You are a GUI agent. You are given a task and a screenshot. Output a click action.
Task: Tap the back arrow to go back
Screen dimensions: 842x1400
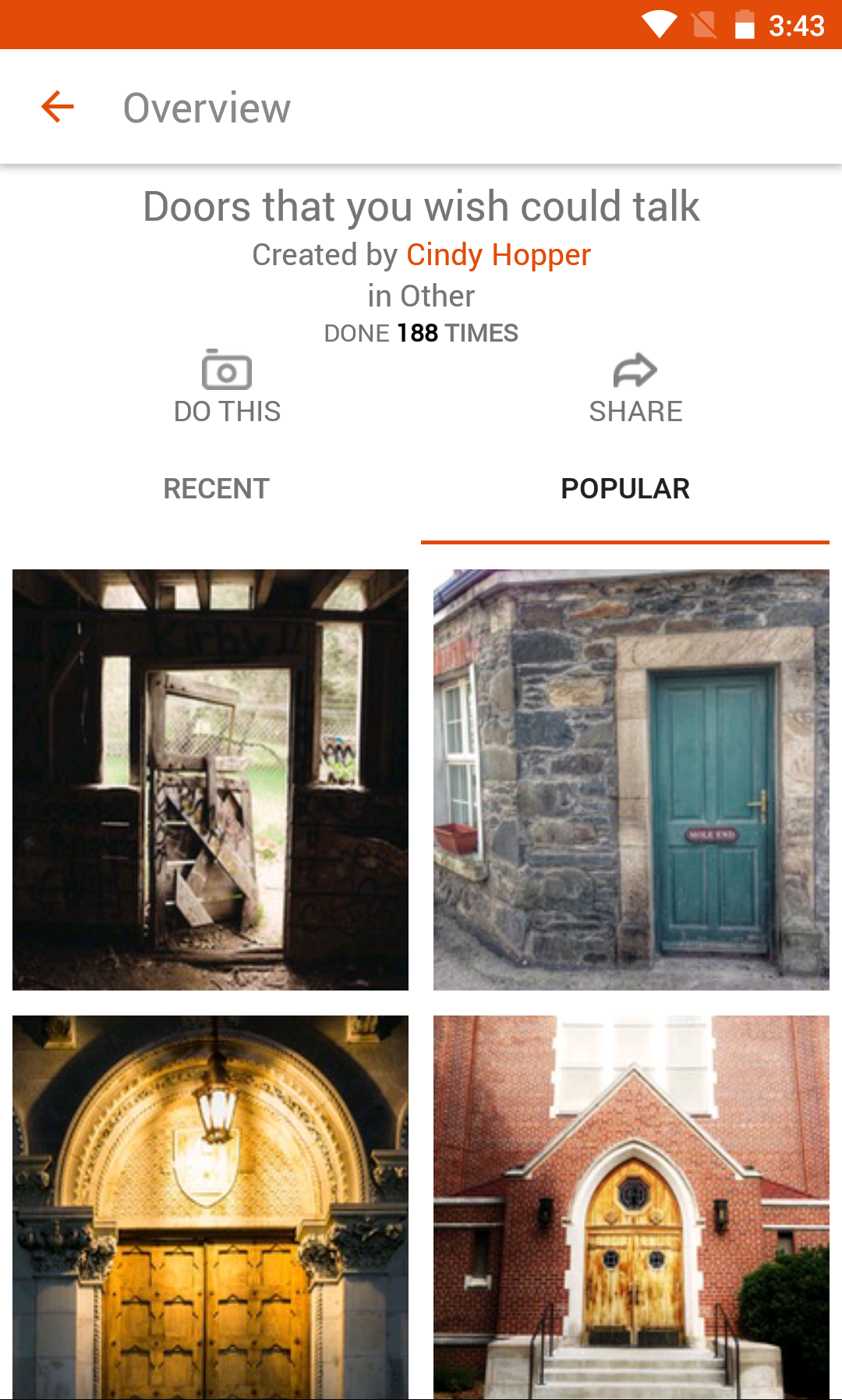tap(57, 106)
